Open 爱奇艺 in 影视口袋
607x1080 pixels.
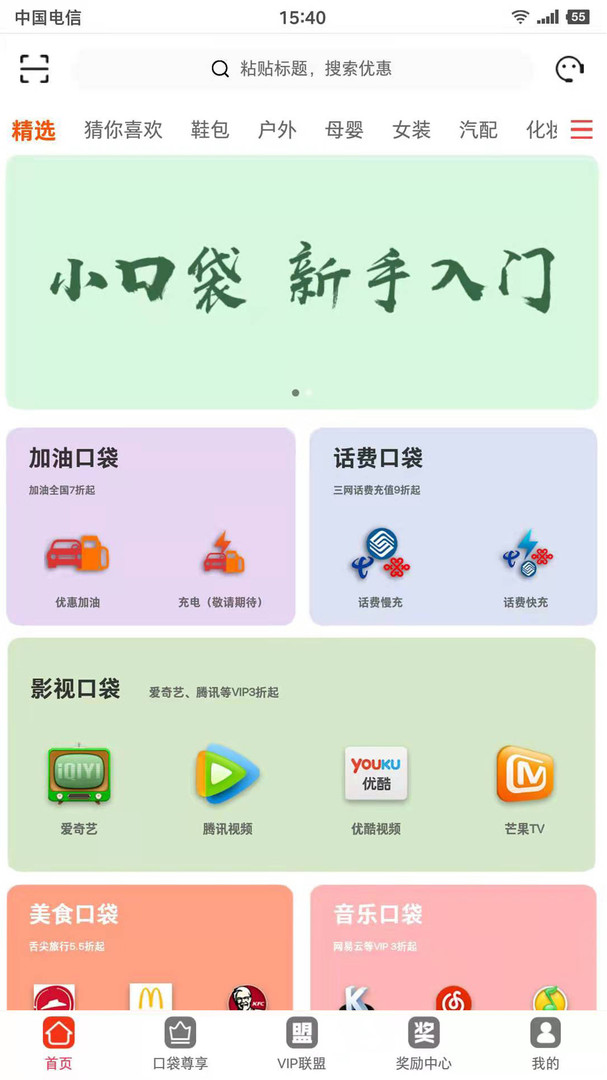coord(79,788)
